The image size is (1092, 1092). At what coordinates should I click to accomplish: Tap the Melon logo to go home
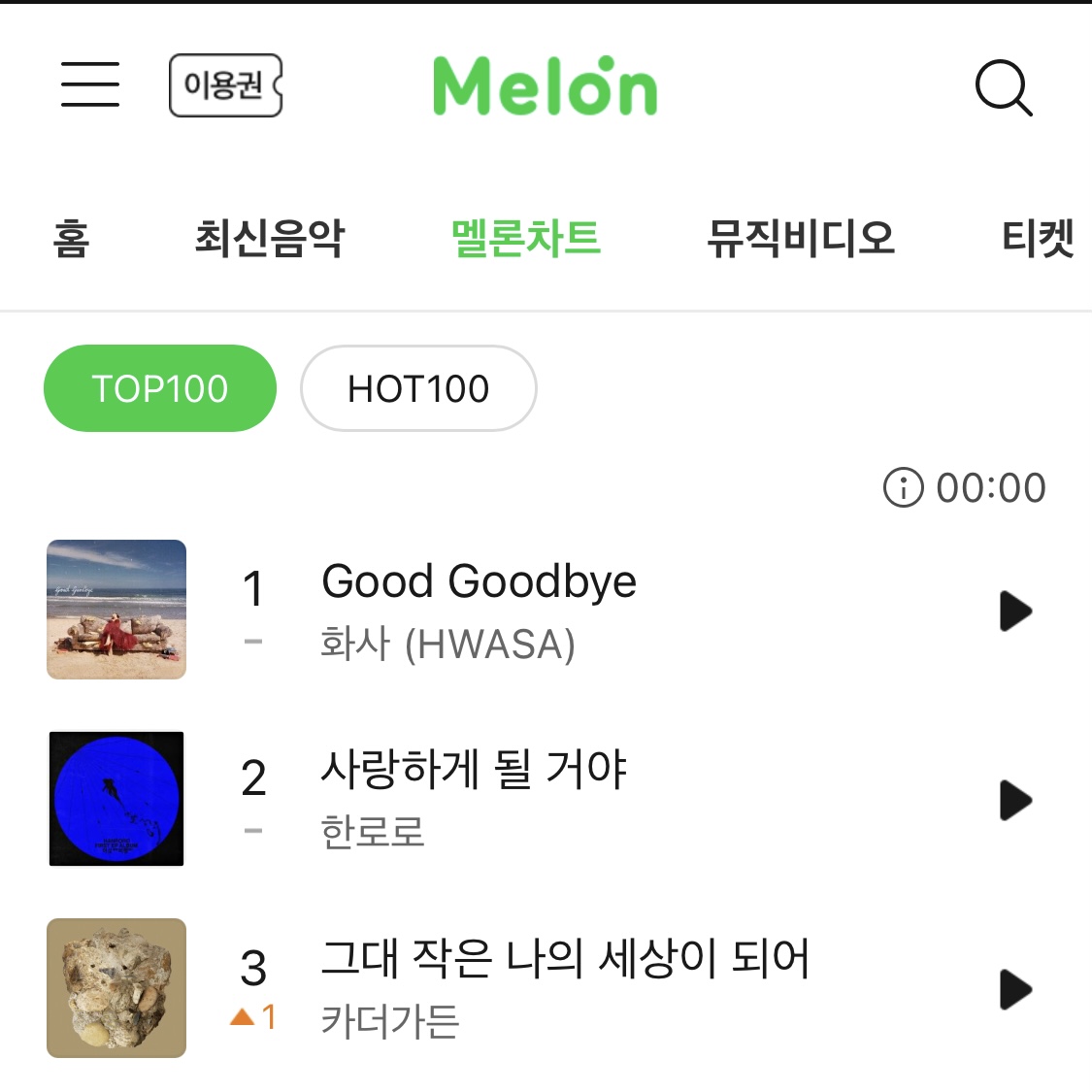(x=545, y=86)
